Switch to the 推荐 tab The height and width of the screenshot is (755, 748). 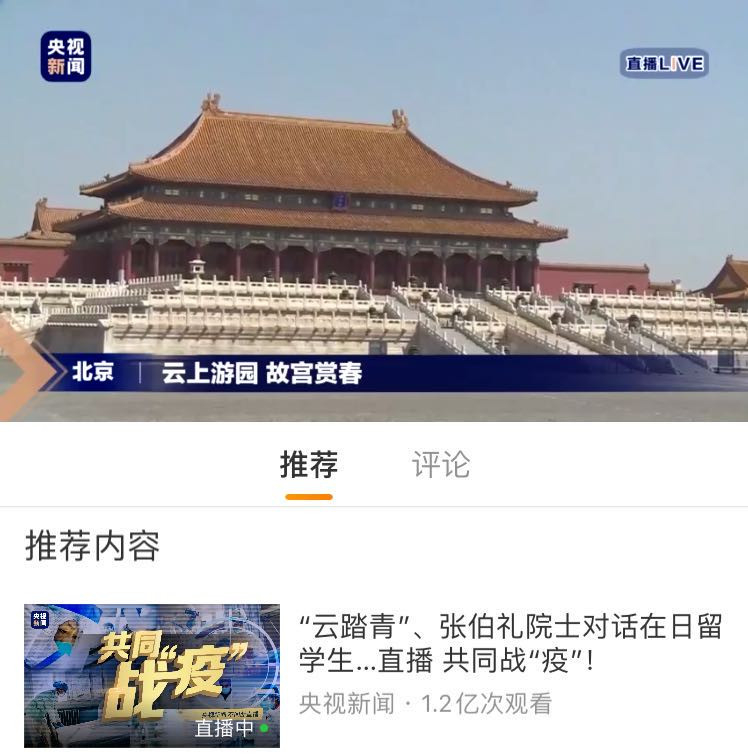(x=308, y=465)
